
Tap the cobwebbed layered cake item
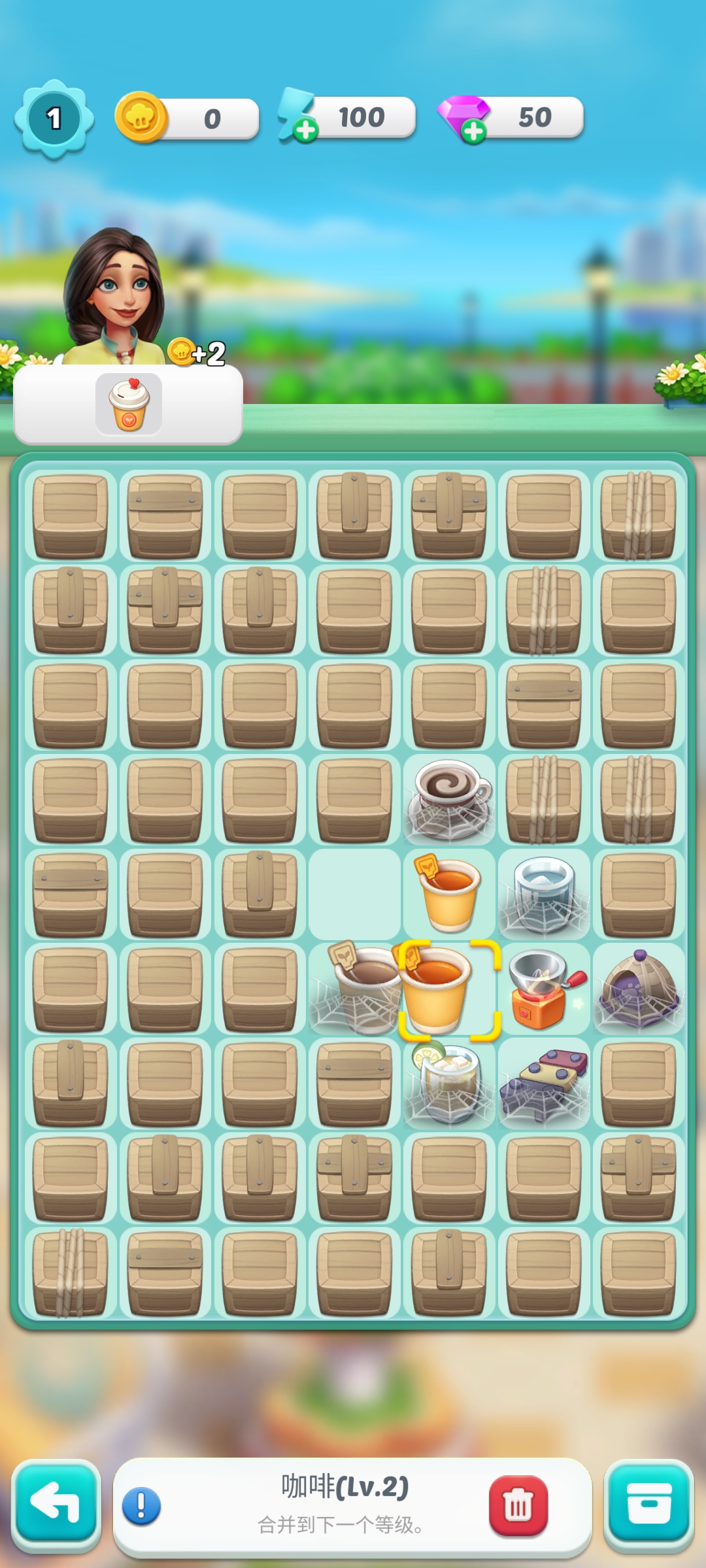tap(544, 1083)
